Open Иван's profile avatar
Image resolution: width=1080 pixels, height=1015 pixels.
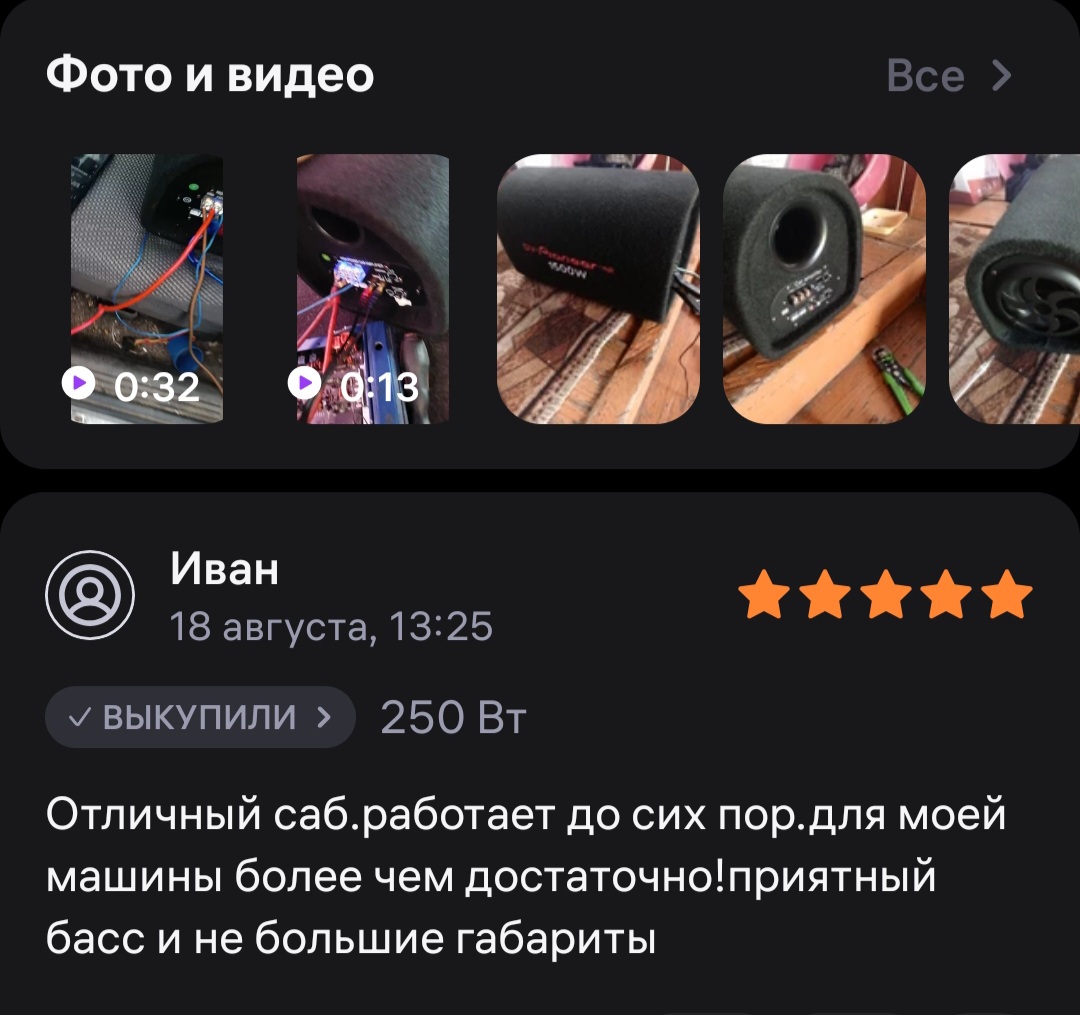coord(90,597)
